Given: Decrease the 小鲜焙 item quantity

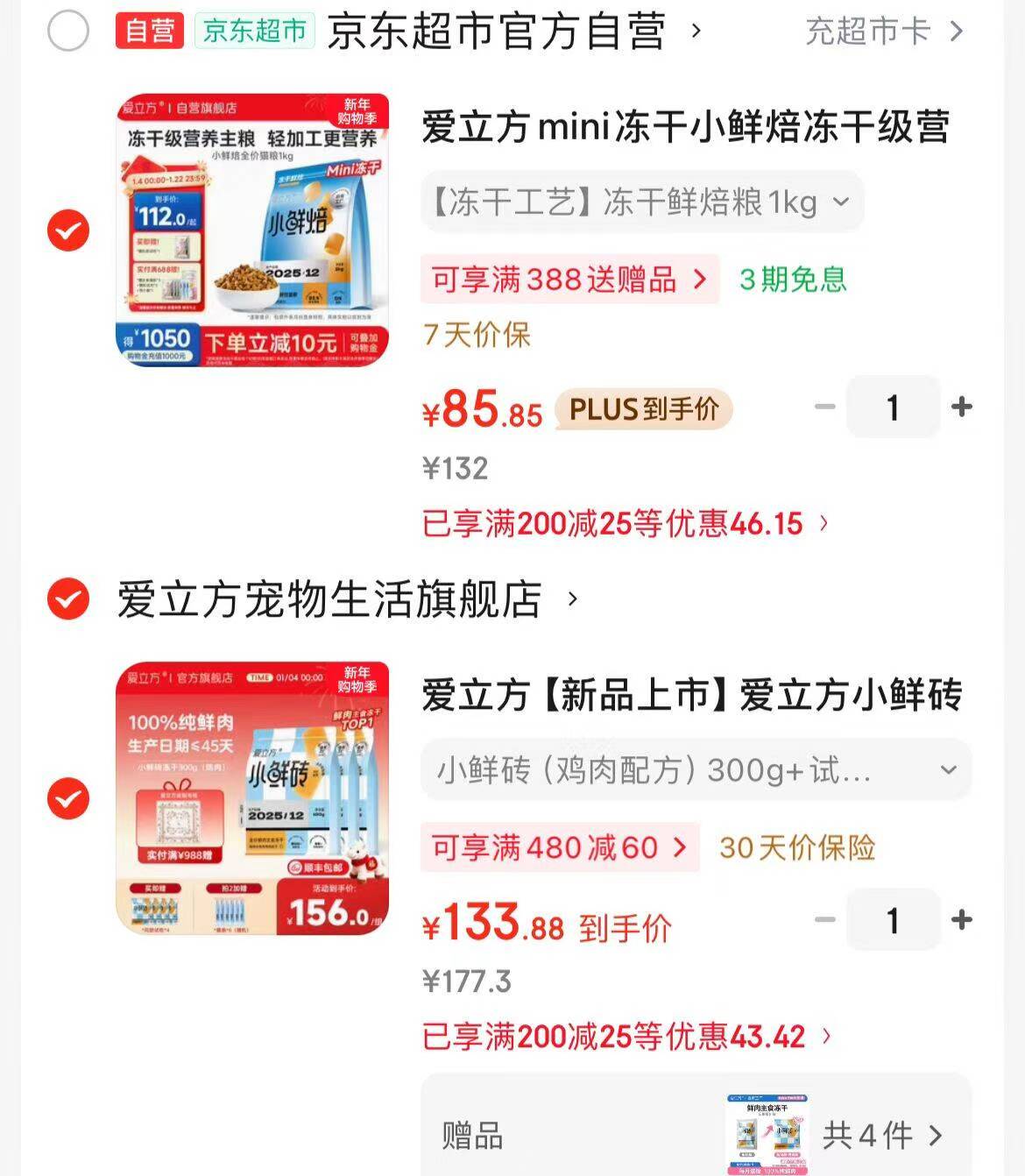Looking at the screenshot, I should click(822, 407).
